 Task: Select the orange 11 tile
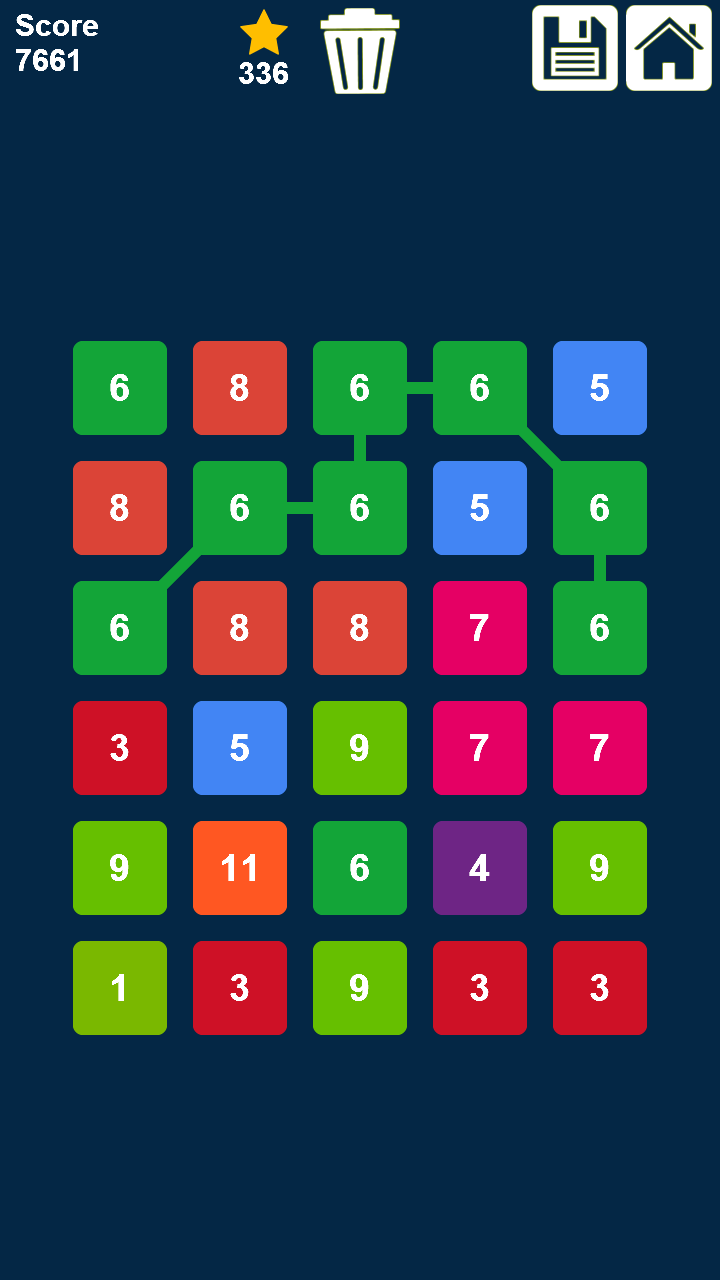tap(240, 868)
